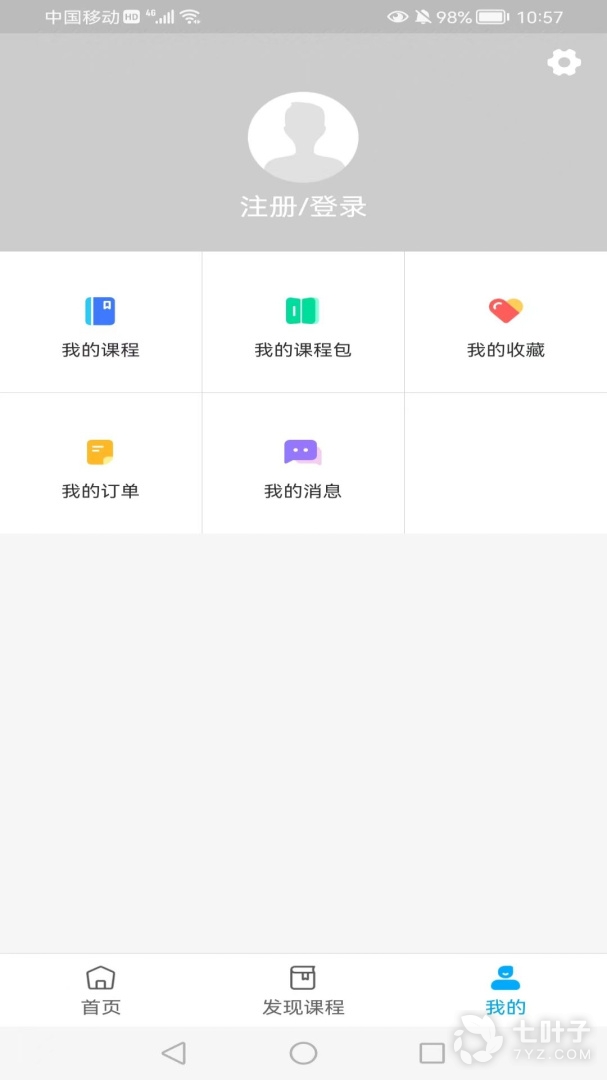Screen dimensions: 607x1080
Task: Tap the profile avatar placeholder
Action: click(x=303, y=138)
